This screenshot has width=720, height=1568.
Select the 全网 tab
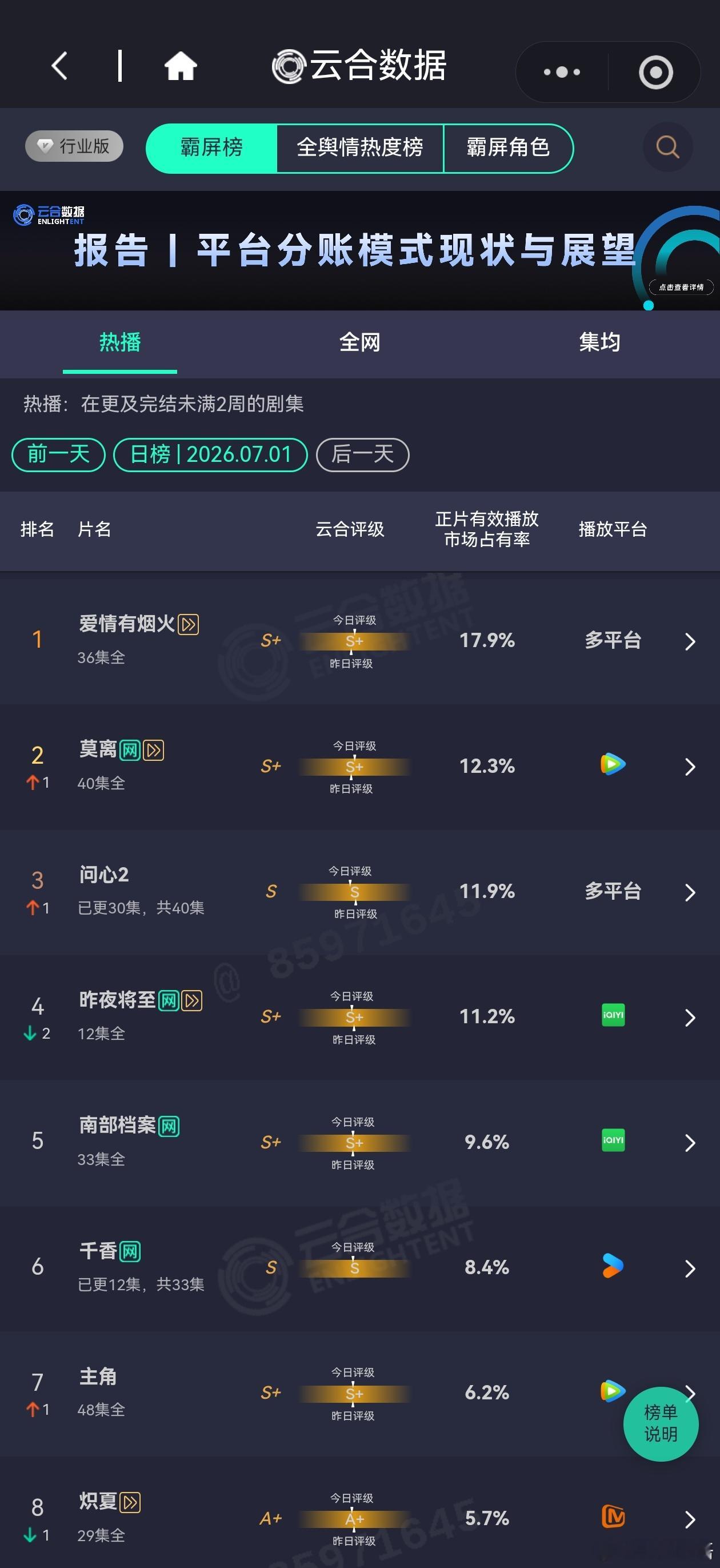(359, 342)
